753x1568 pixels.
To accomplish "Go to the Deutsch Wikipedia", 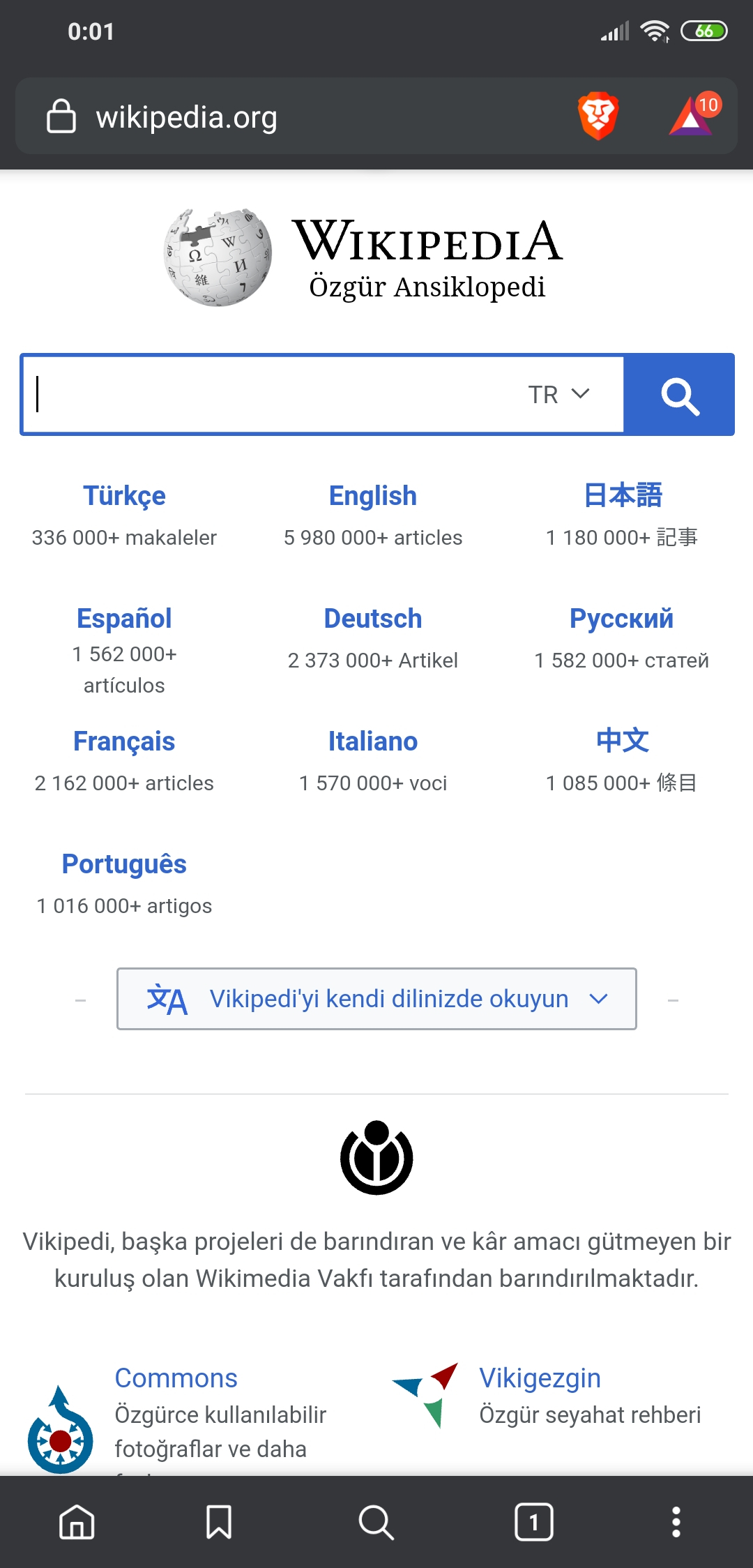I will (x=373, y=619).
